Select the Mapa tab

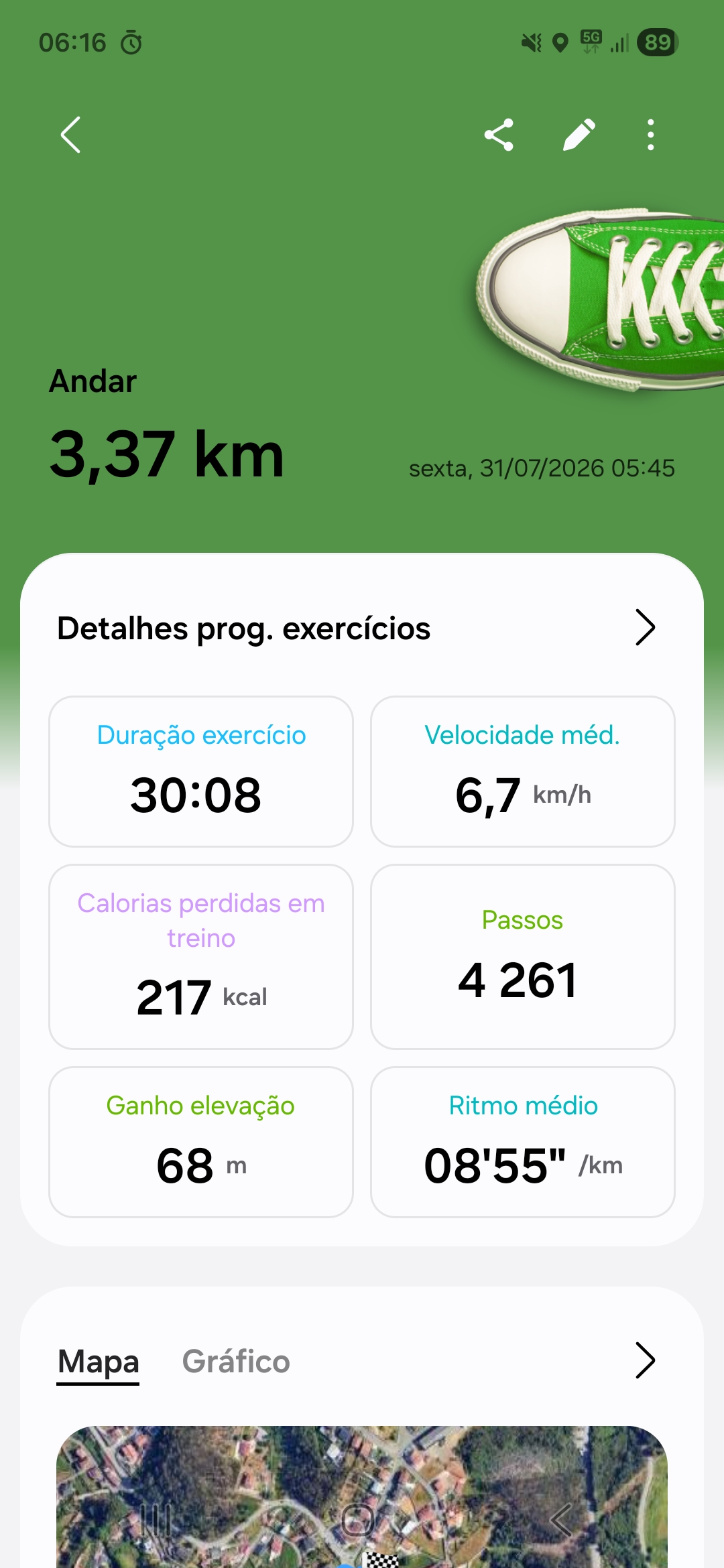99,1361
